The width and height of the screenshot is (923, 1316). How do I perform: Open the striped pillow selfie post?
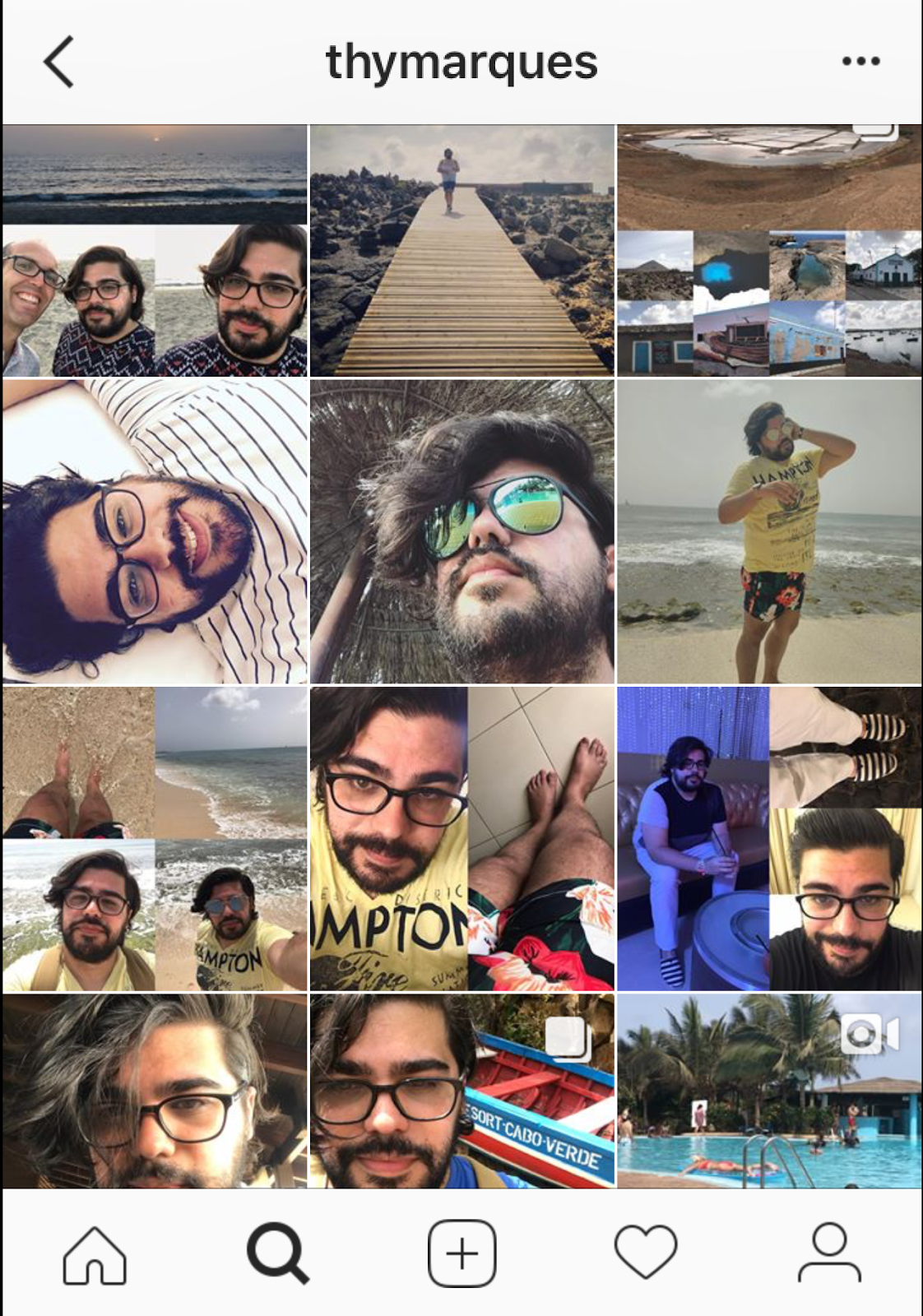tap(155, 531)
